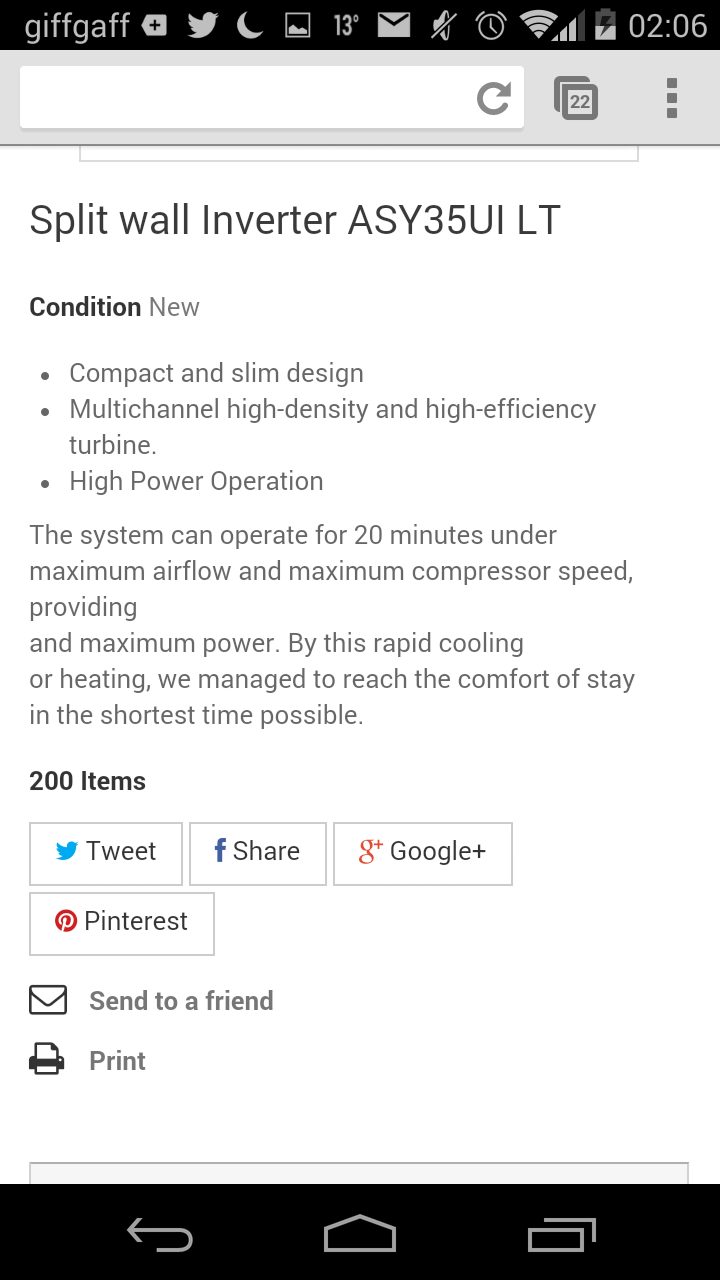Print this product page
The image size is (720, 1280).
pos(117,1061)
